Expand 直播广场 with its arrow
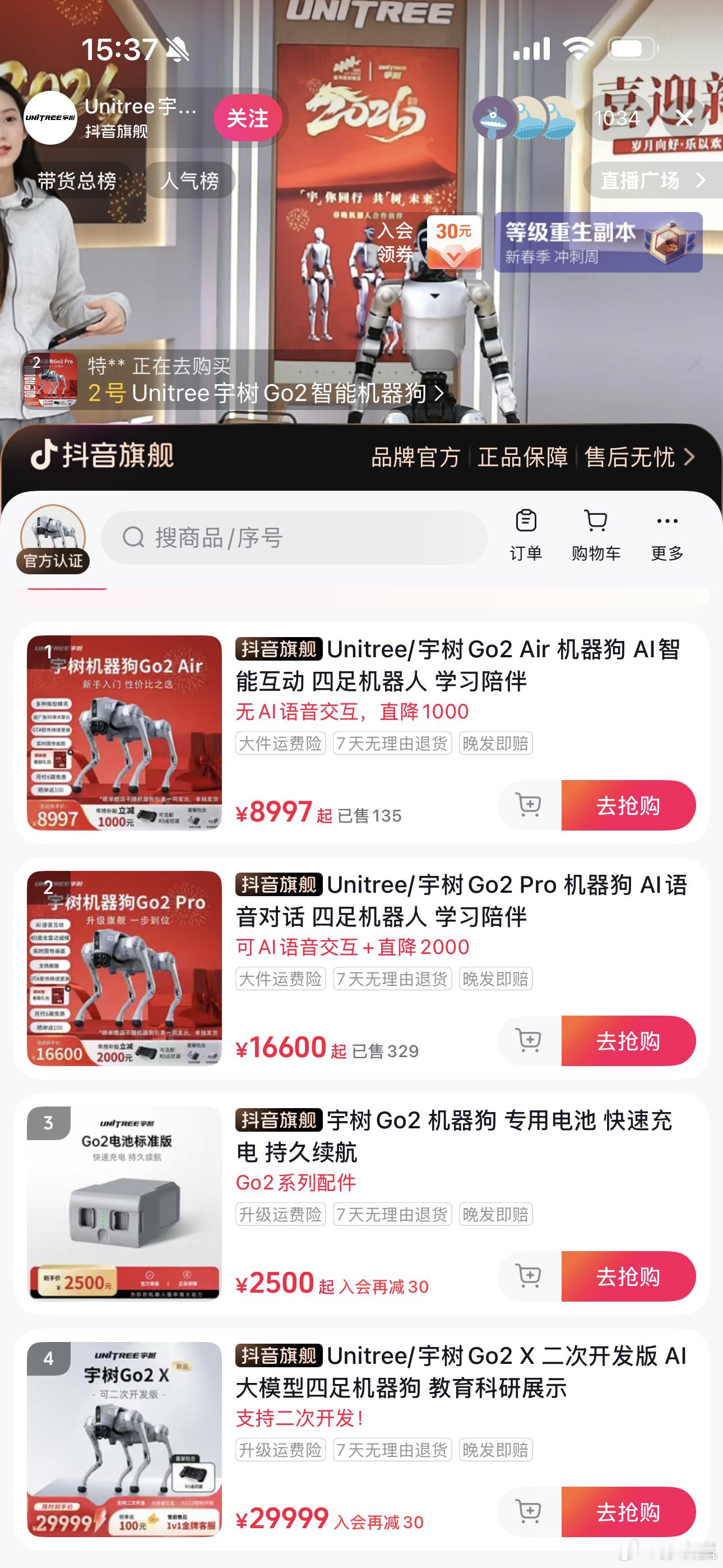This screenshot has height=1568, width=723. 651,179
